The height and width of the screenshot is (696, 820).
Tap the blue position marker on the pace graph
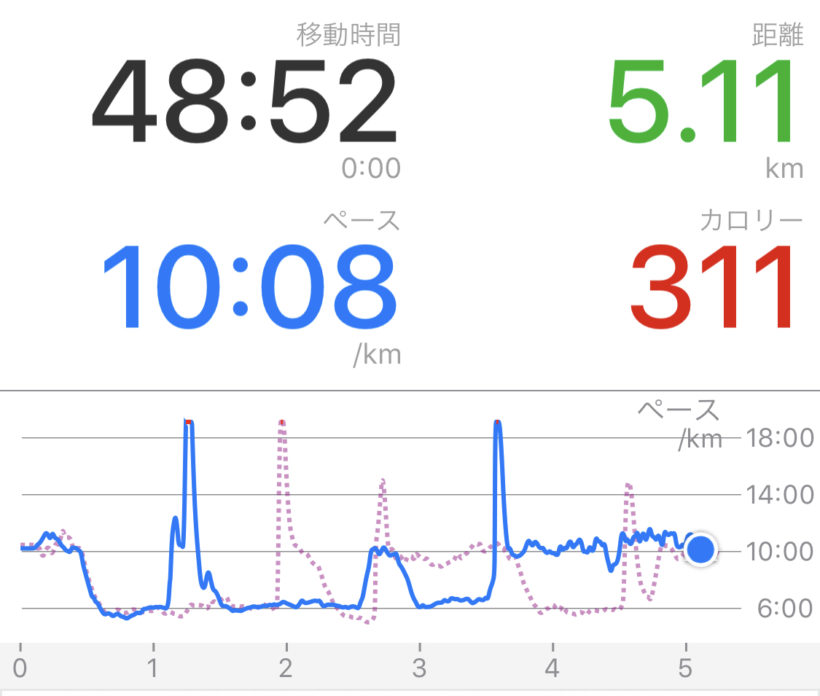[x=701, y=549]
